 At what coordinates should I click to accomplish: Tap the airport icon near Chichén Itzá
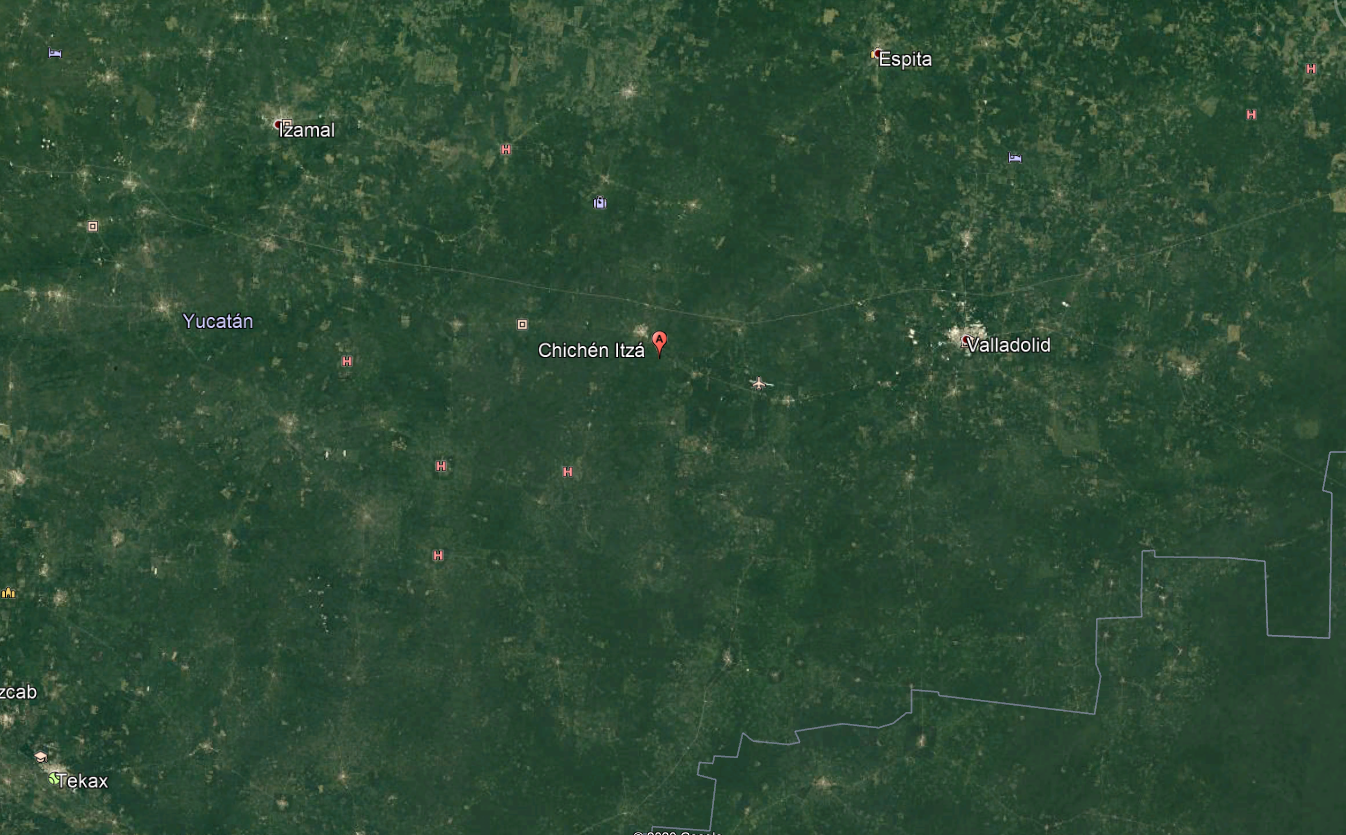(760, 383)
